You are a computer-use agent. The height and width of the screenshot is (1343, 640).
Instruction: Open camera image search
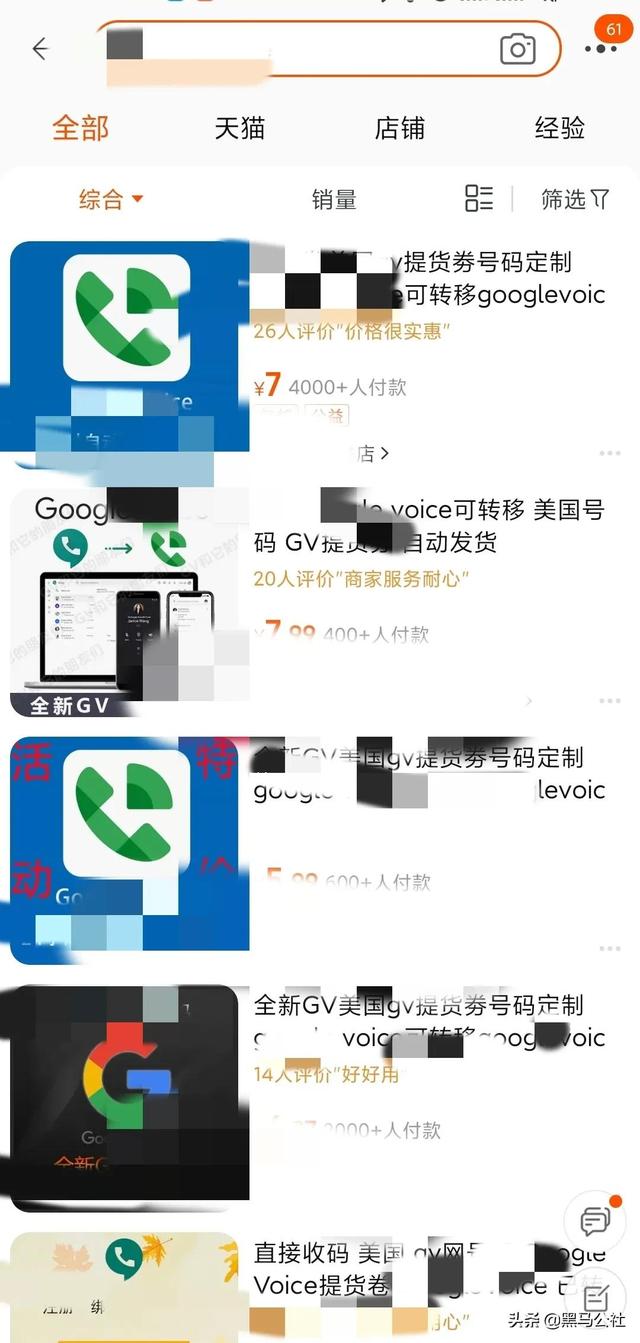517,49
